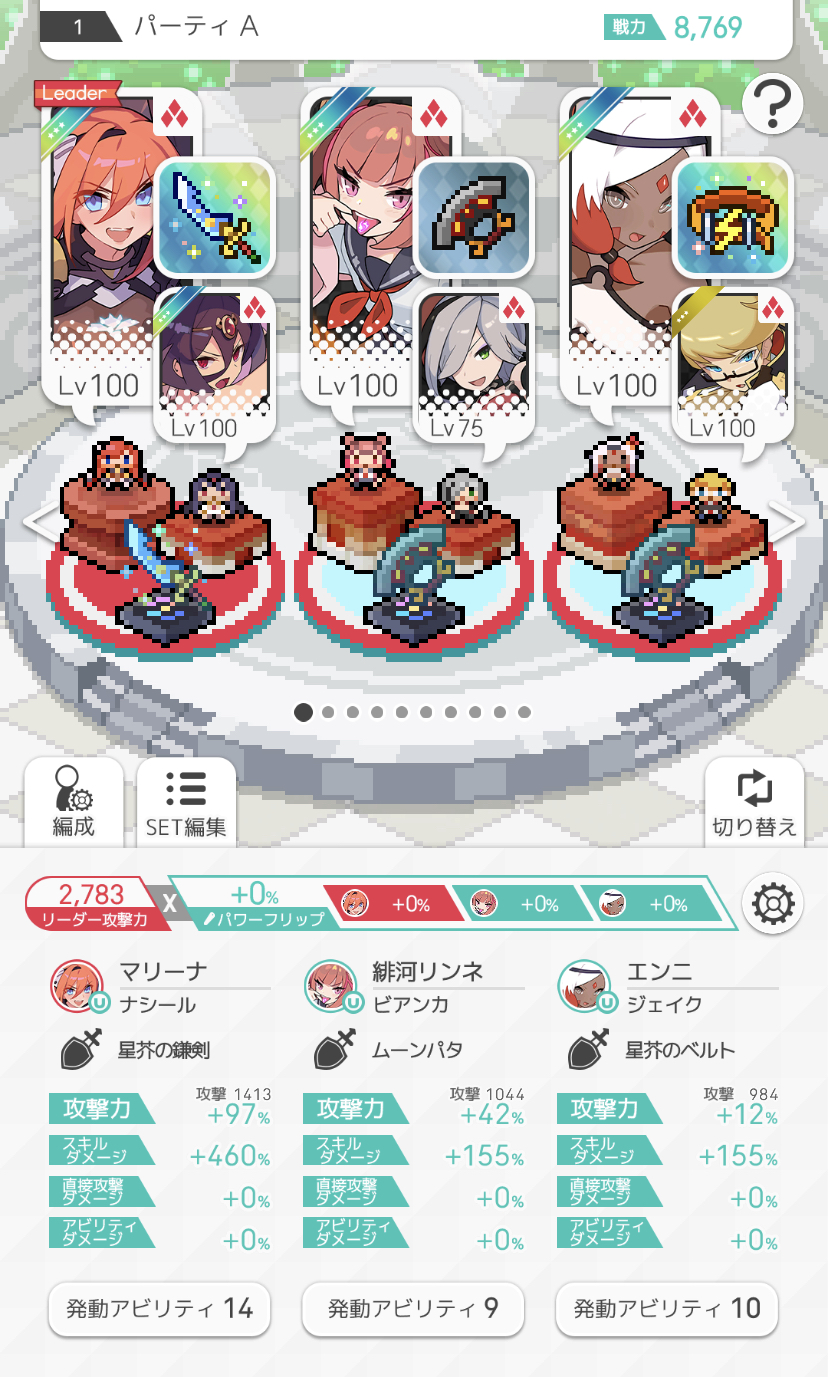Open the blue sword weapon slot

pyautogui.click(x=215, y=218)
